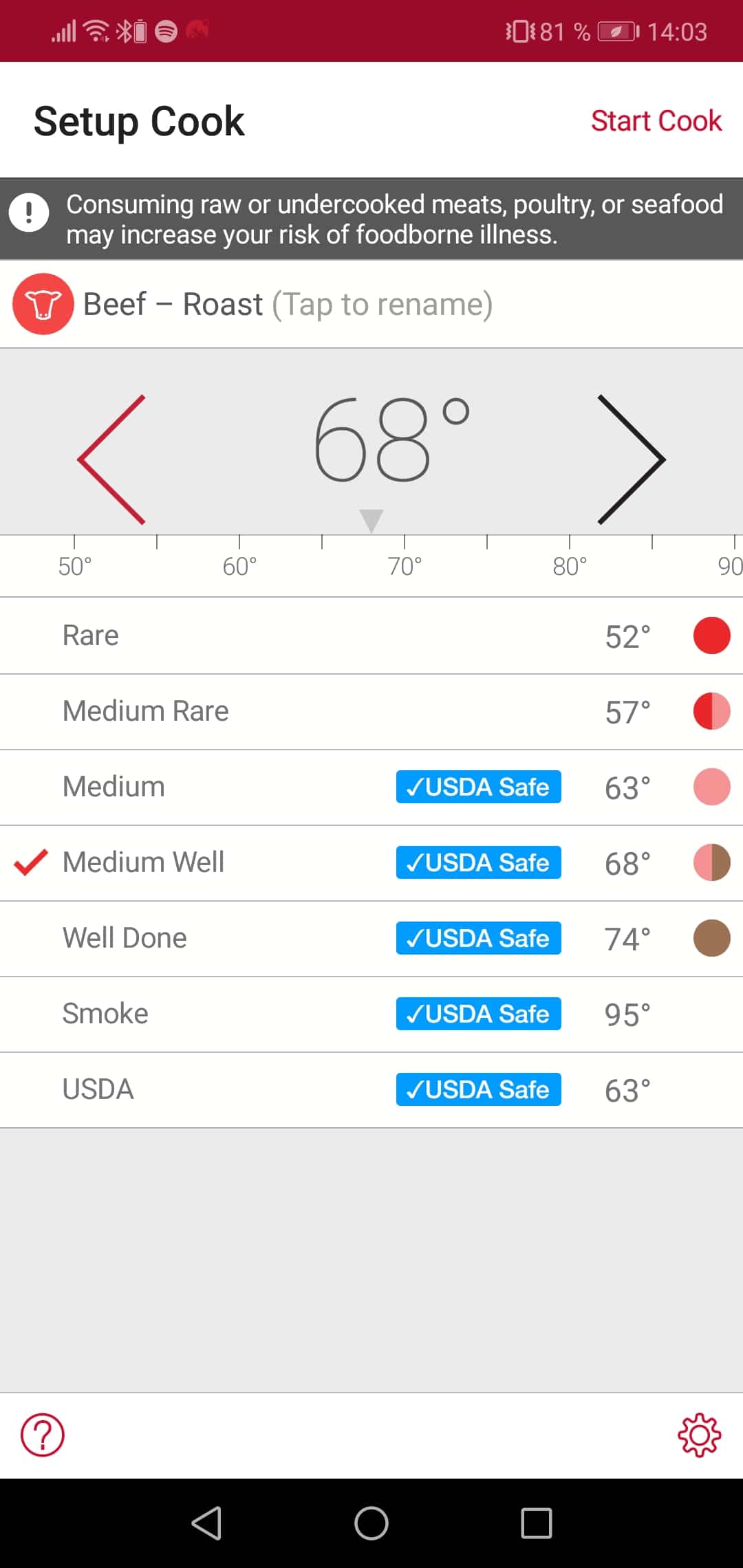Pick Medium 63° doneness
This screenshot has width=743, height=1568.
pos(371,787)
